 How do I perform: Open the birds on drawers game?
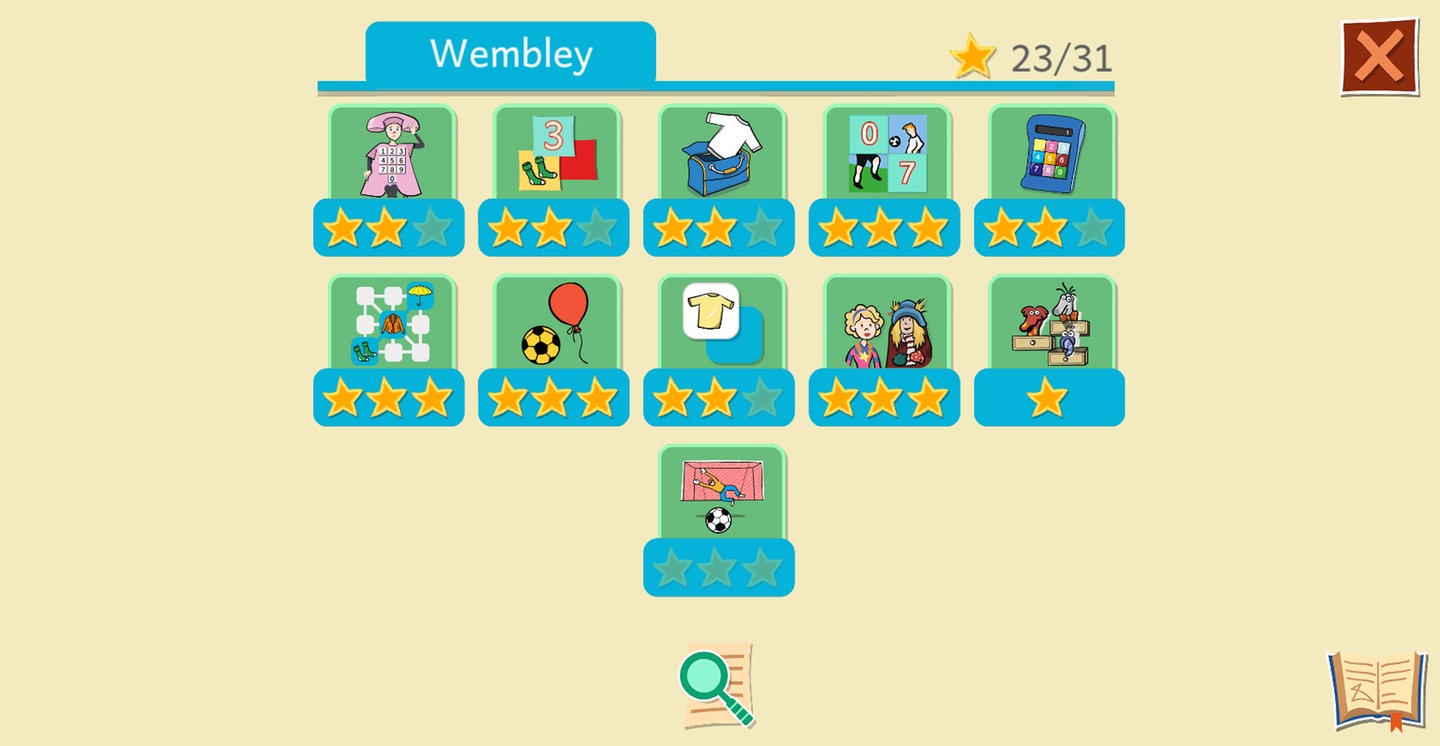(x=1052, y=325)
